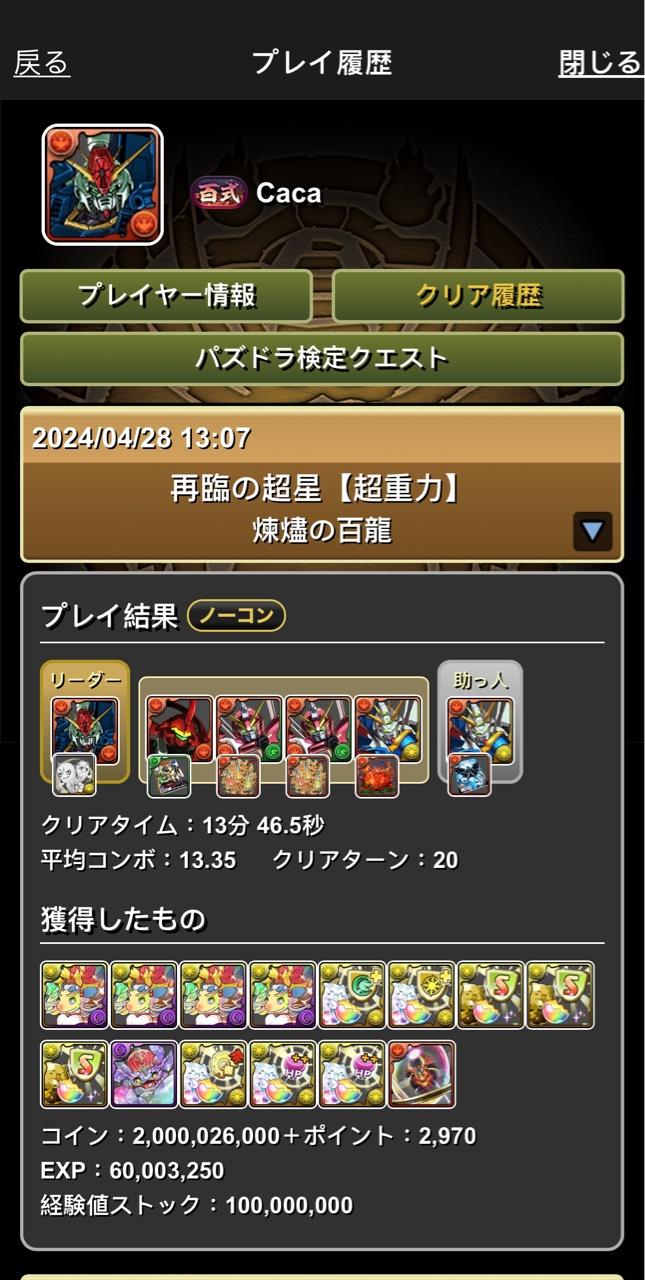
Task: Go back with the 戻る link
Action: 41,63
